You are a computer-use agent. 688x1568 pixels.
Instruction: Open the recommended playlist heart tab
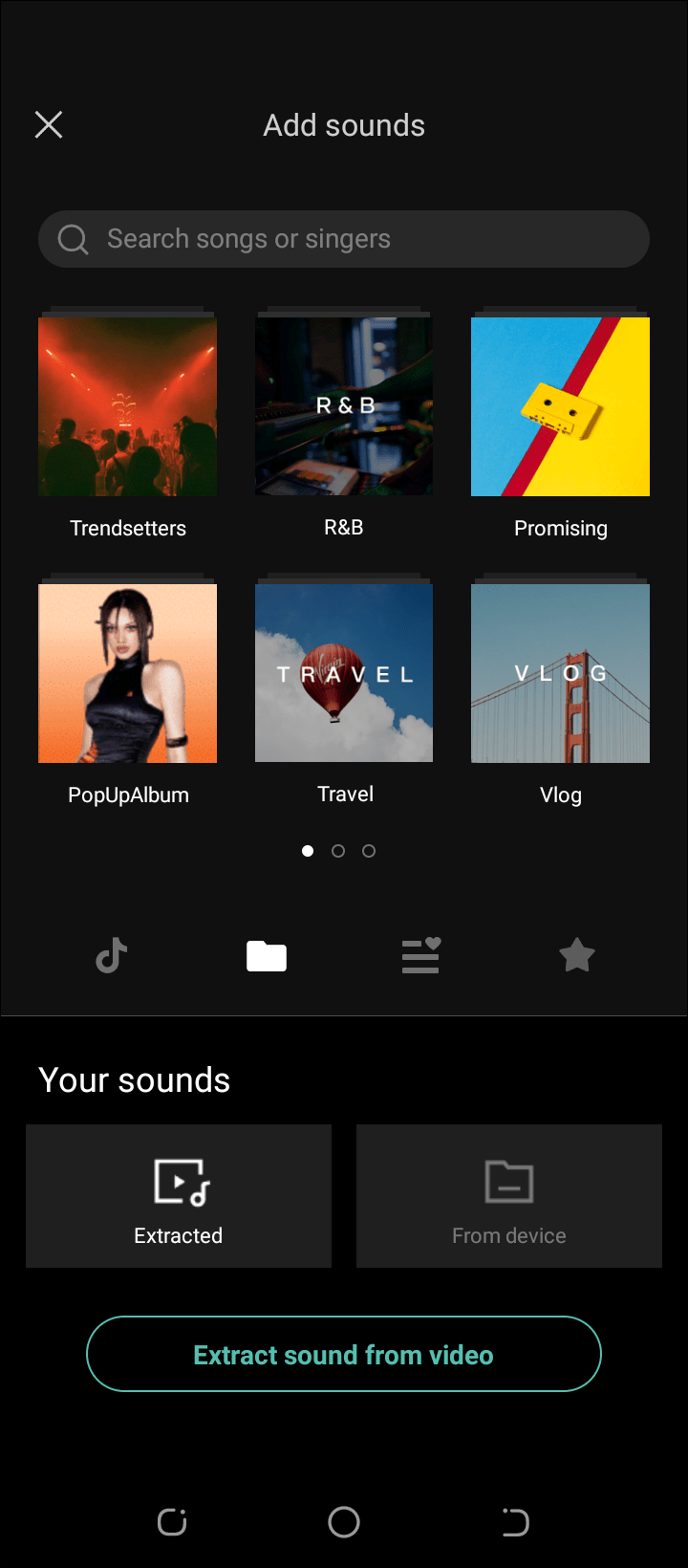[420, 955]
